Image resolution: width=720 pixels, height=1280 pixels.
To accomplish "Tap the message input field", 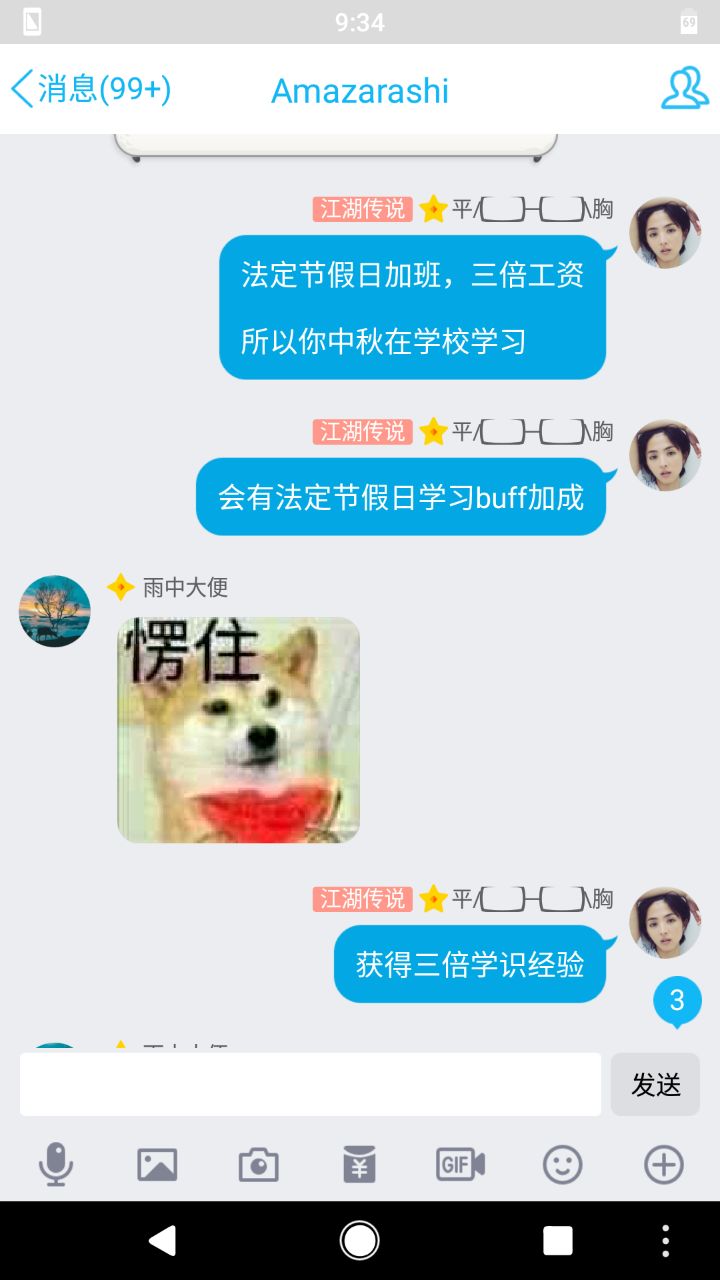I will pyautogui.click(x=310, y=1084).
